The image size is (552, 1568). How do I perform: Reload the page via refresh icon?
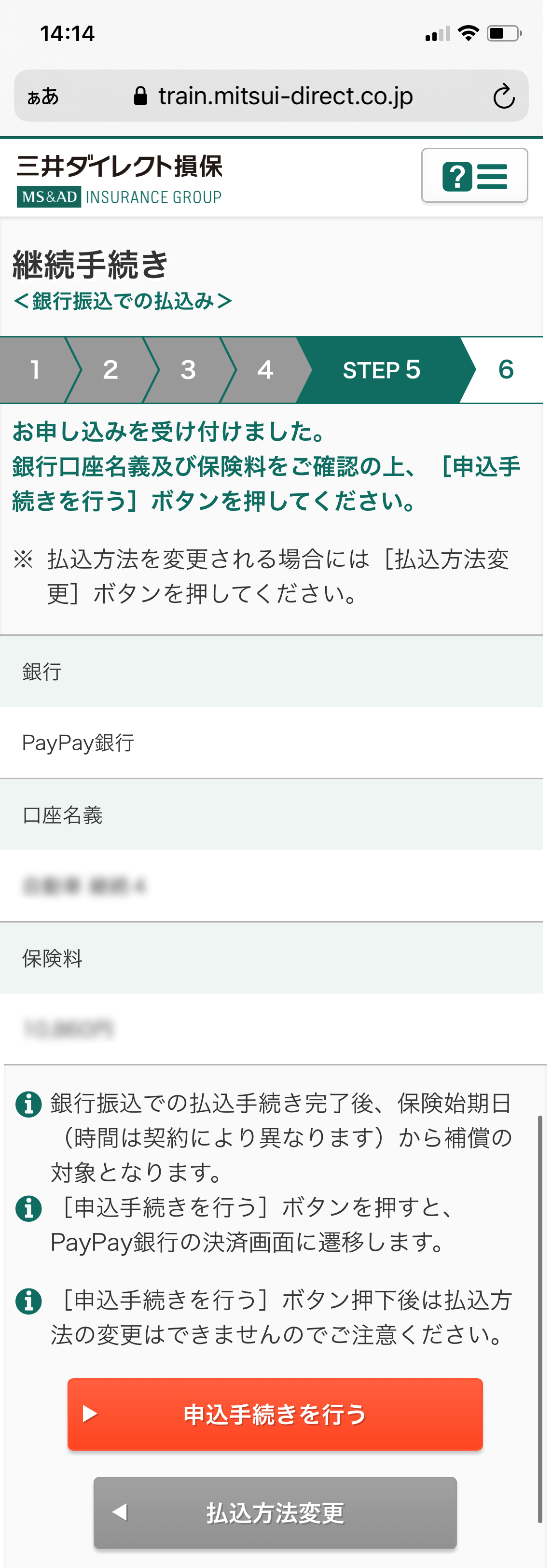(503, 96)
